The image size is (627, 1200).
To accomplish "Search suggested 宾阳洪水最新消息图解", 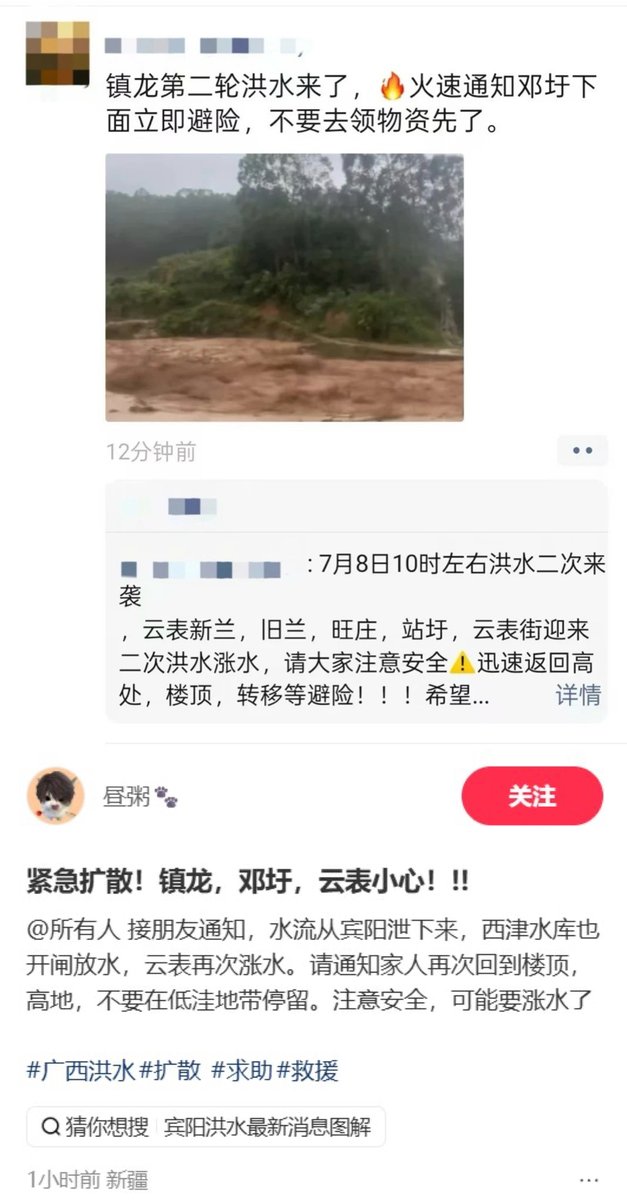I will click(x=206, y=1127).
